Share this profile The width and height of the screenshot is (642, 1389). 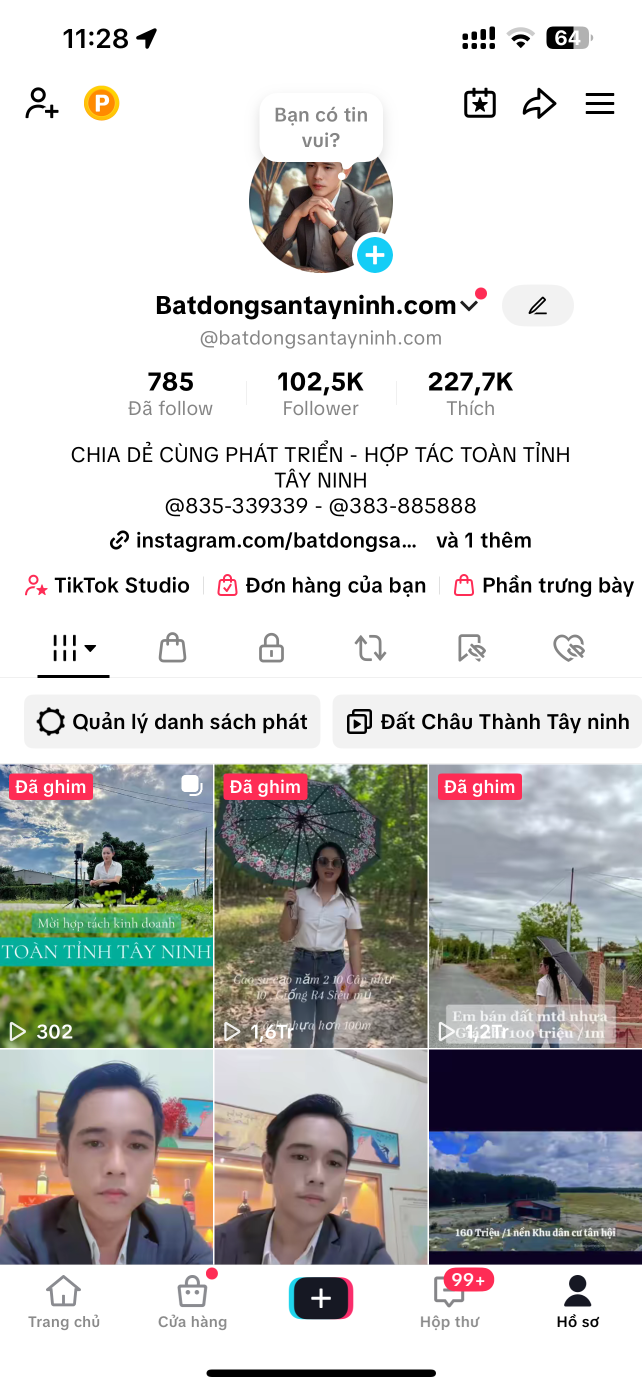click(x=539, y=103)
